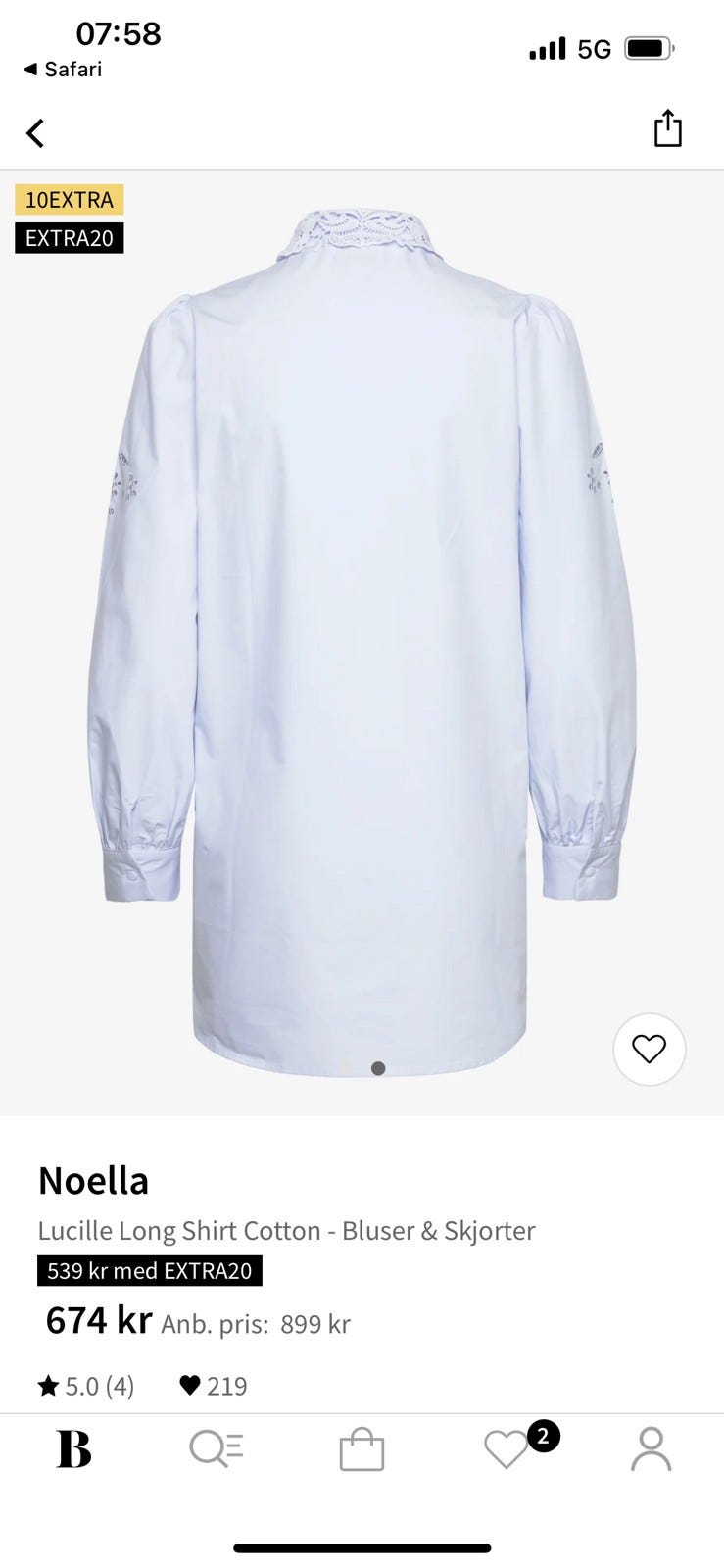The image size is (724, 1568).
Task: Open the Boozt home tab
Action: [x=73, y=1448]
